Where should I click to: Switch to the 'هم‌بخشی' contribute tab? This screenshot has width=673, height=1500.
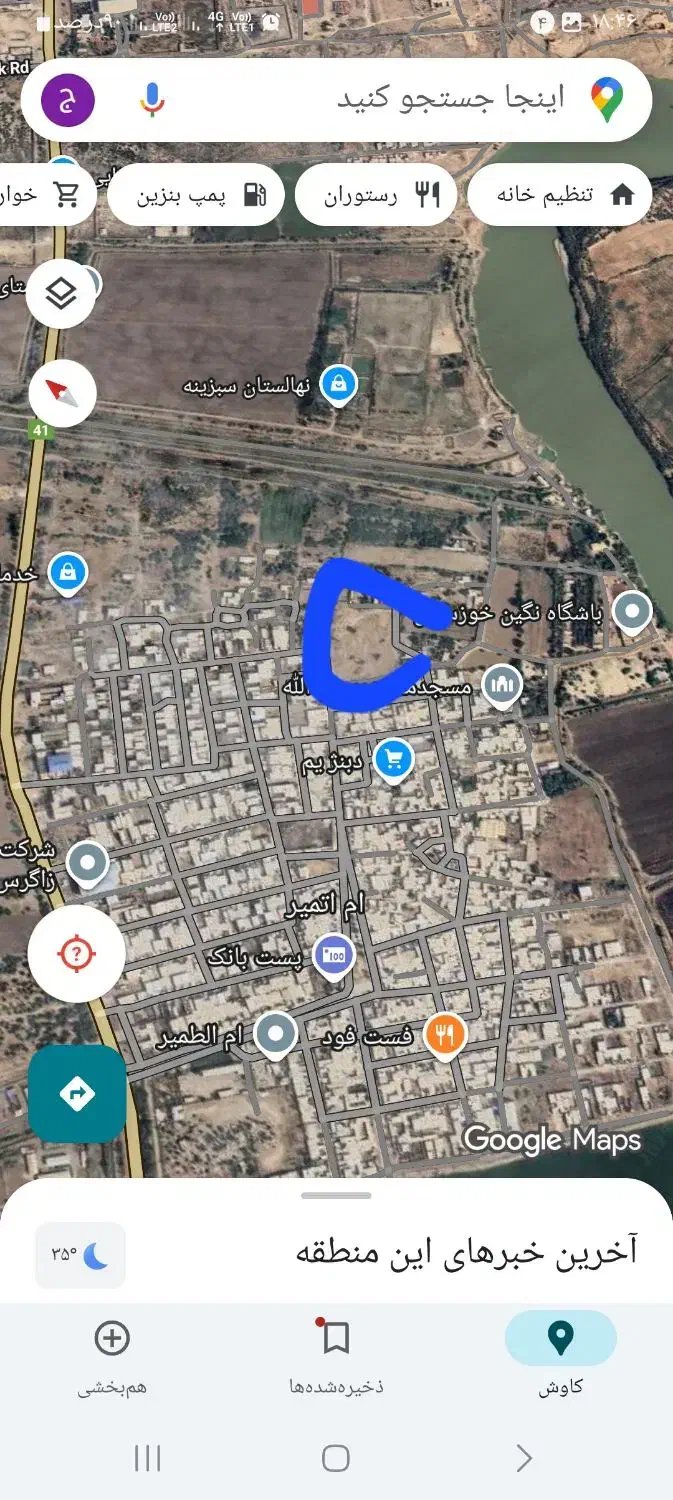coord(112,1355)
